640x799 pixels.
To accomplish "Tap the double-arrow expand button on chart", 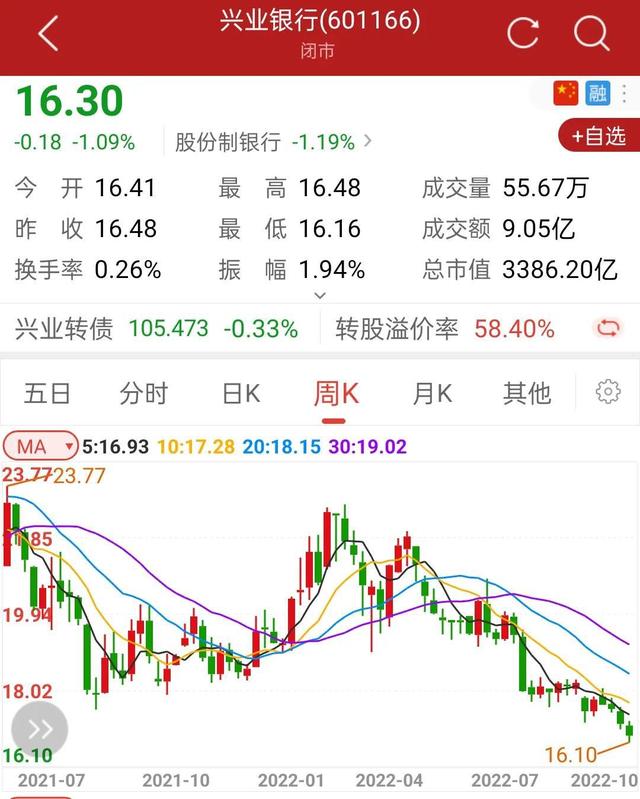I will [40, 729].
